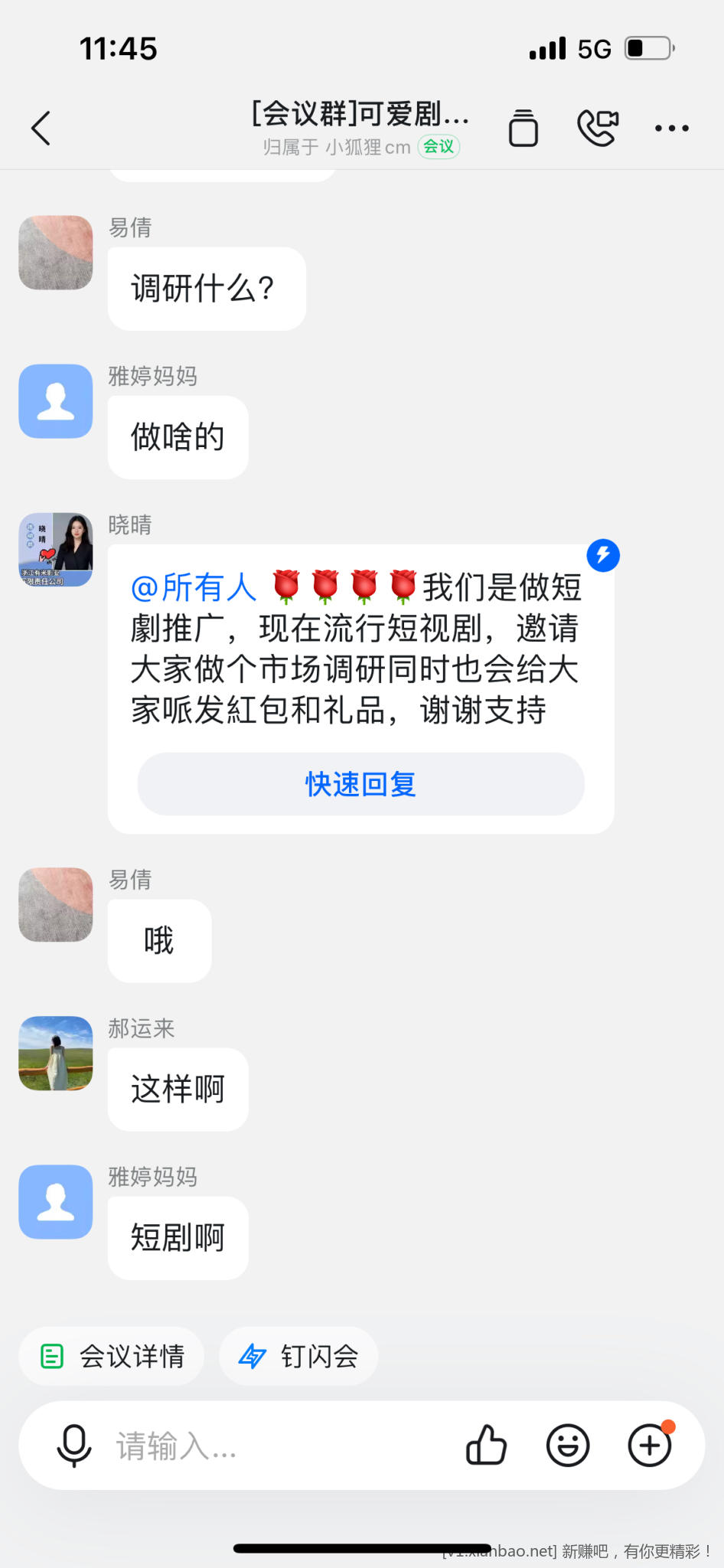Viewport: 724px width, 1568px height.
Task: Open 会议详情 meeting details
Action: coord(111,1356)
